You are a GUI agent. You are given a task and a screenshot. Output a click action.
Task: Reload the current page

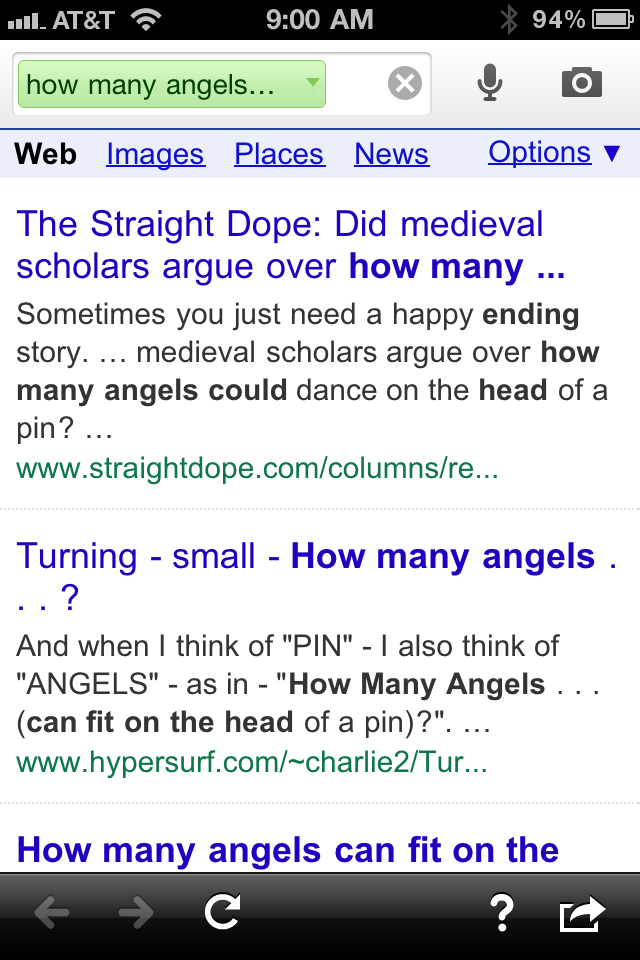point(222,912)
